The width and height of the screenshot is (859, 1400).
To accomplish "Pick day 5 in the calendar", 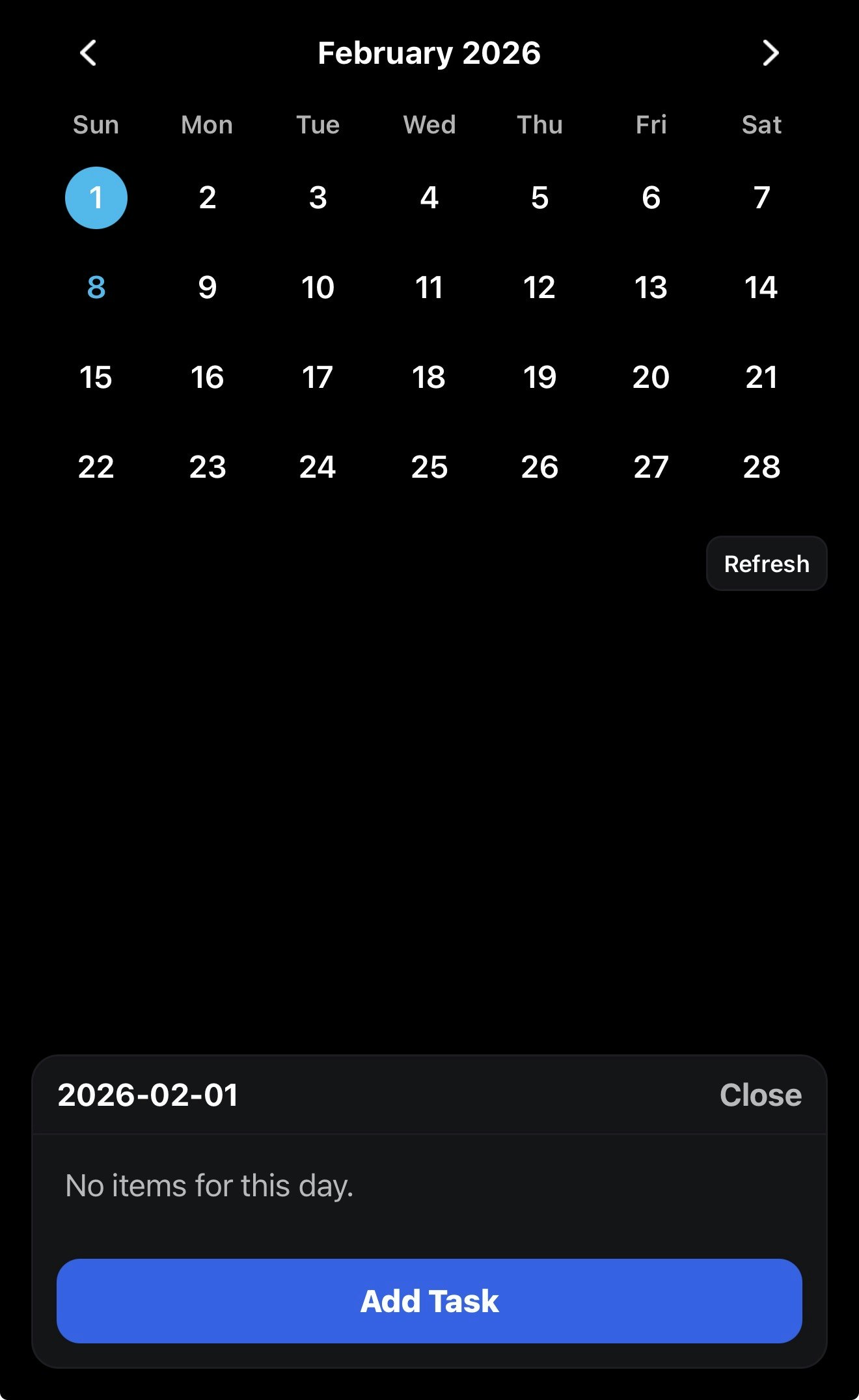I will (540, 198).
